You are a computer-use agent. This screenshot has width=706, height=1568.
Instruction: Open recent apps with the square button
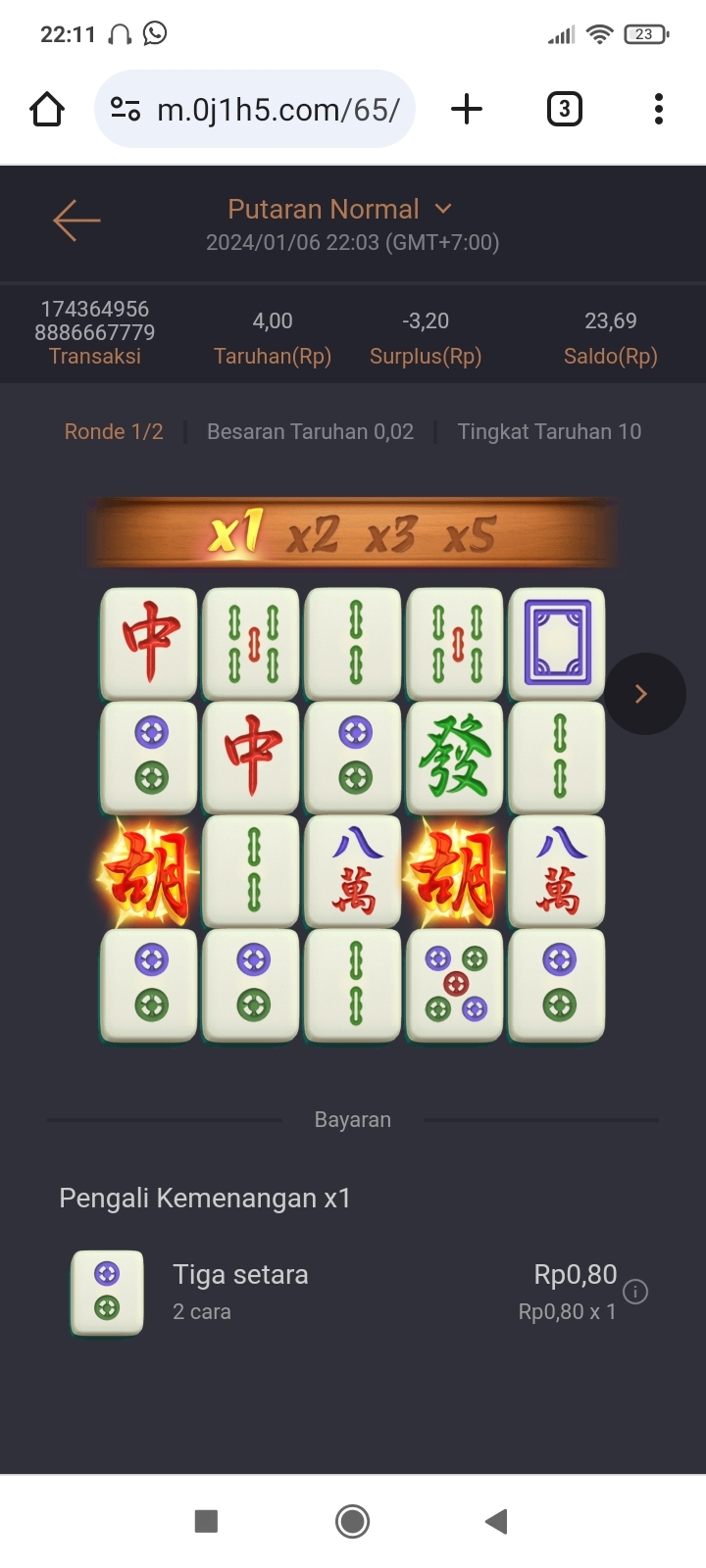pos(206,1521)
